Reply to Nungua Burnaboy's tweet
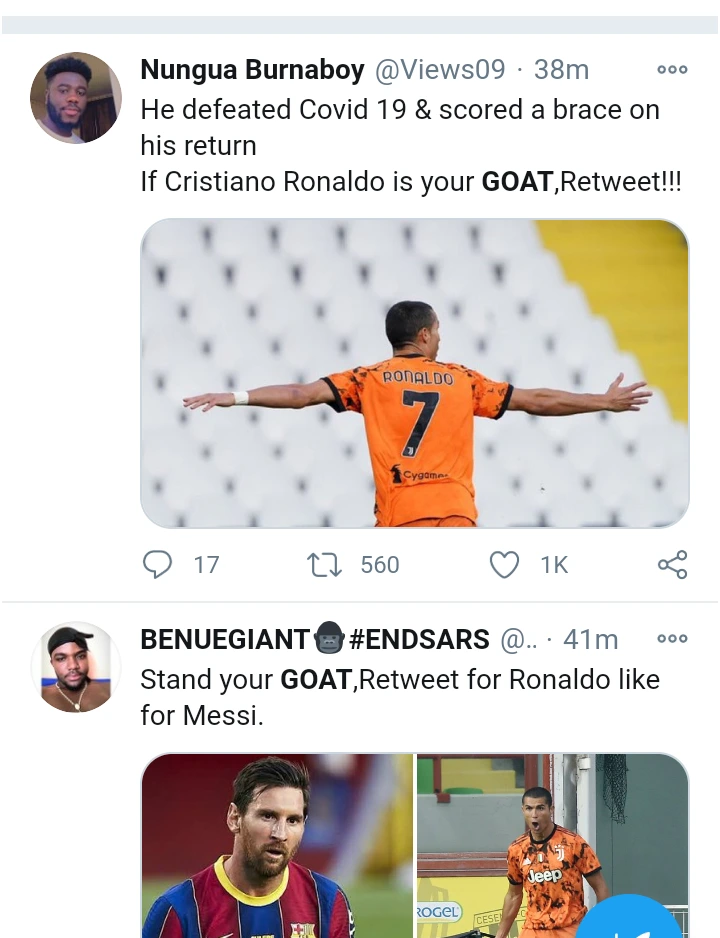The image size is (720, 938). coord(158,565)
